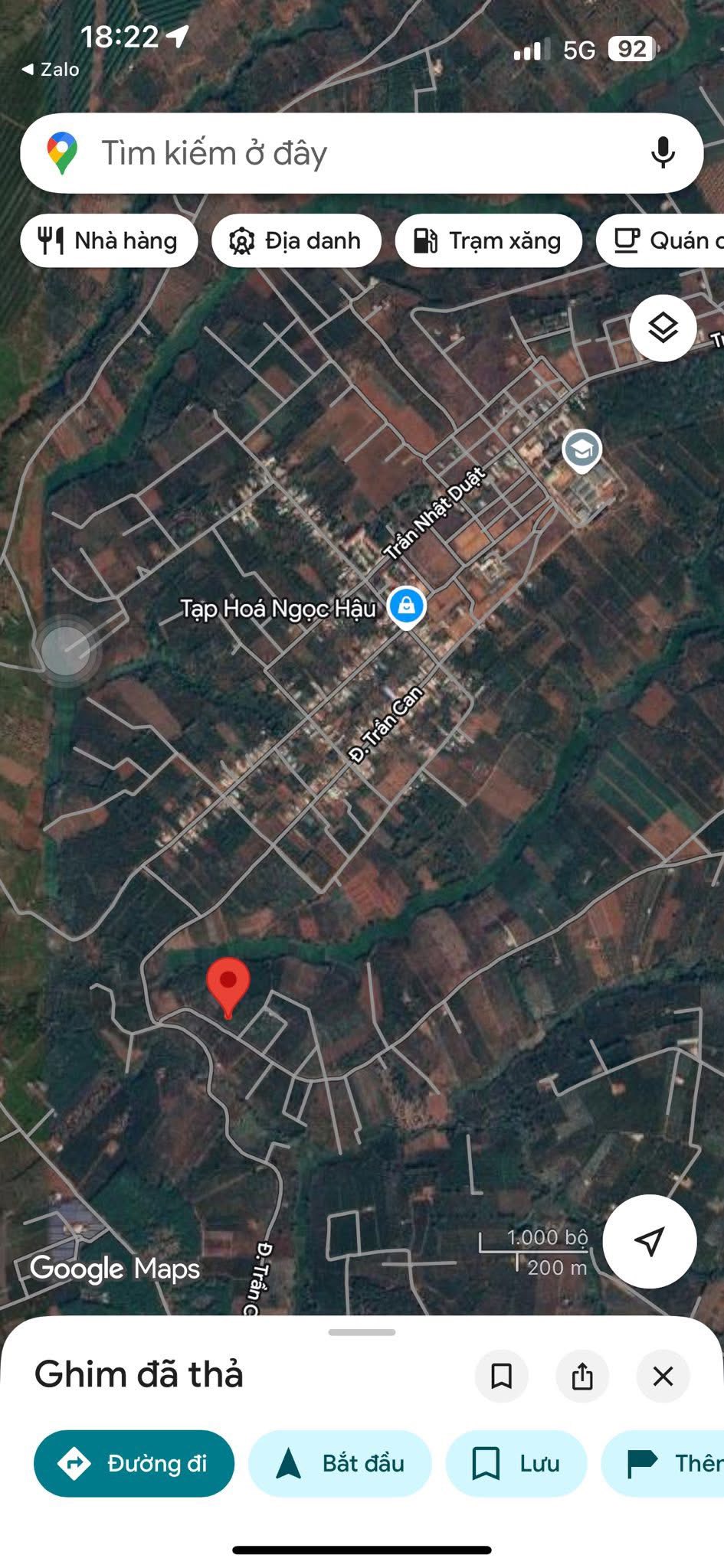Share the dropped pin location
The width and height of the screenshot is (724, 1568).
pos(582,1376)
